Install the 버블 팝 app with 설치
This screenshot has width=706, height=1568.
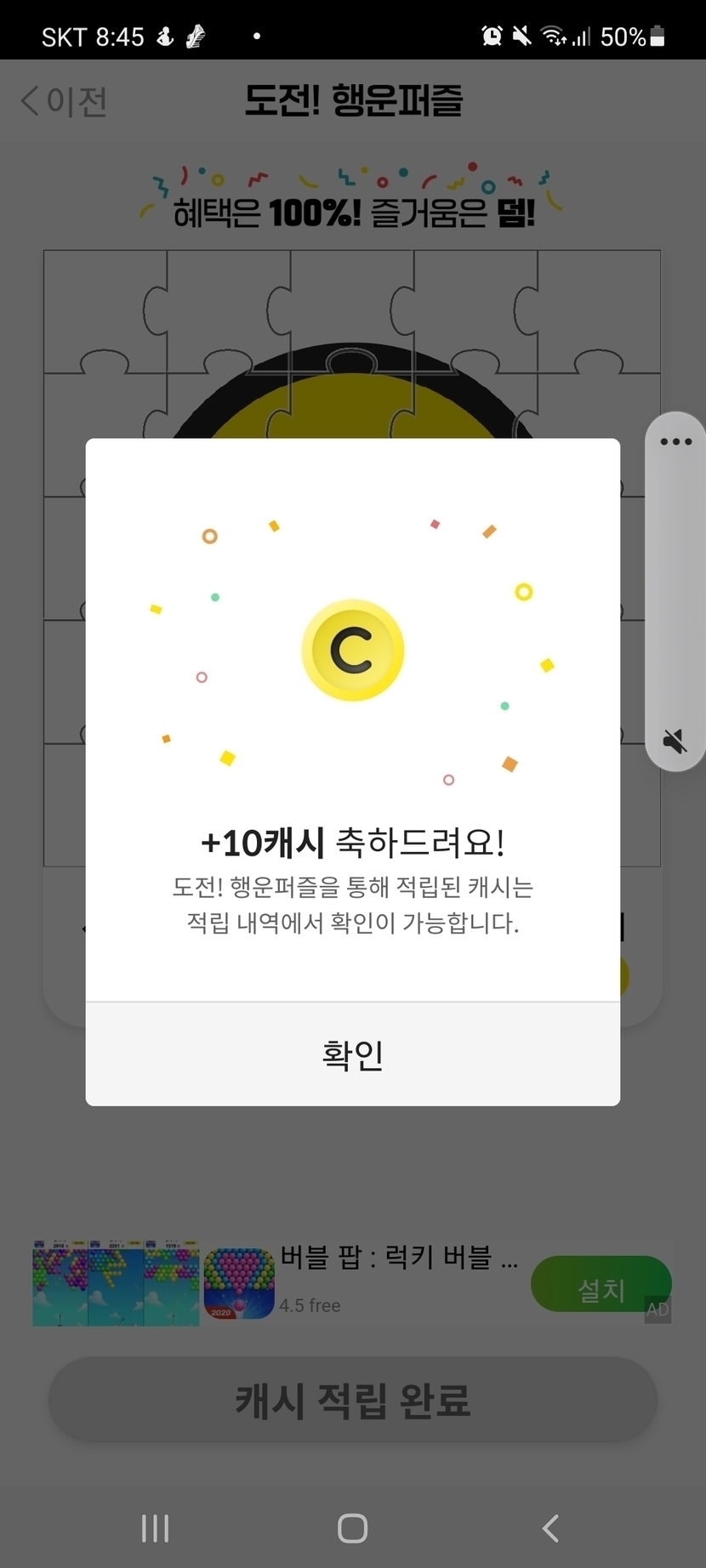pyautogui.click(x=601, y=1286)
